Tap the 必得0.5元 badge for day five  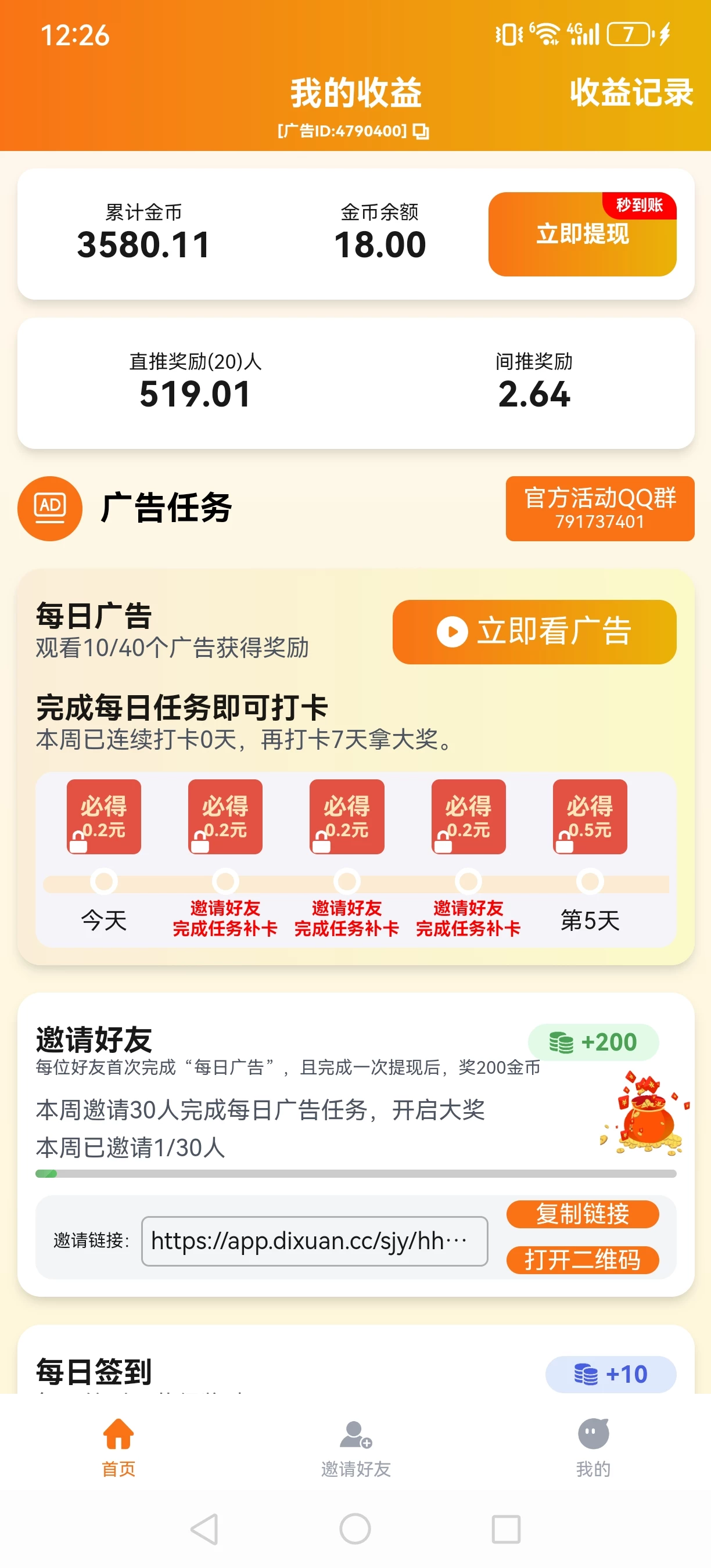coord(589,818)
